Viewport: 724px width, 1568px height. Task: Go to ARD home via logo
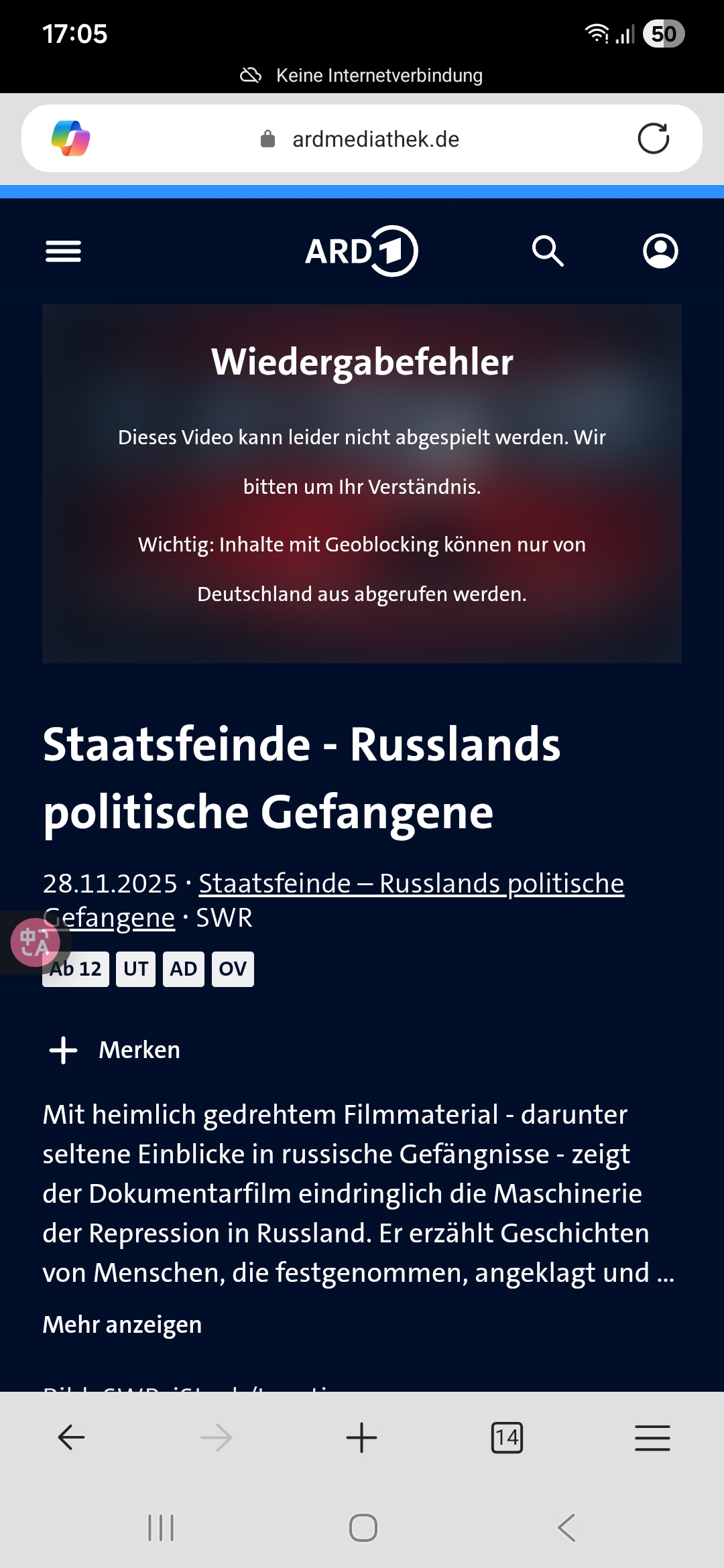point(361,251)
